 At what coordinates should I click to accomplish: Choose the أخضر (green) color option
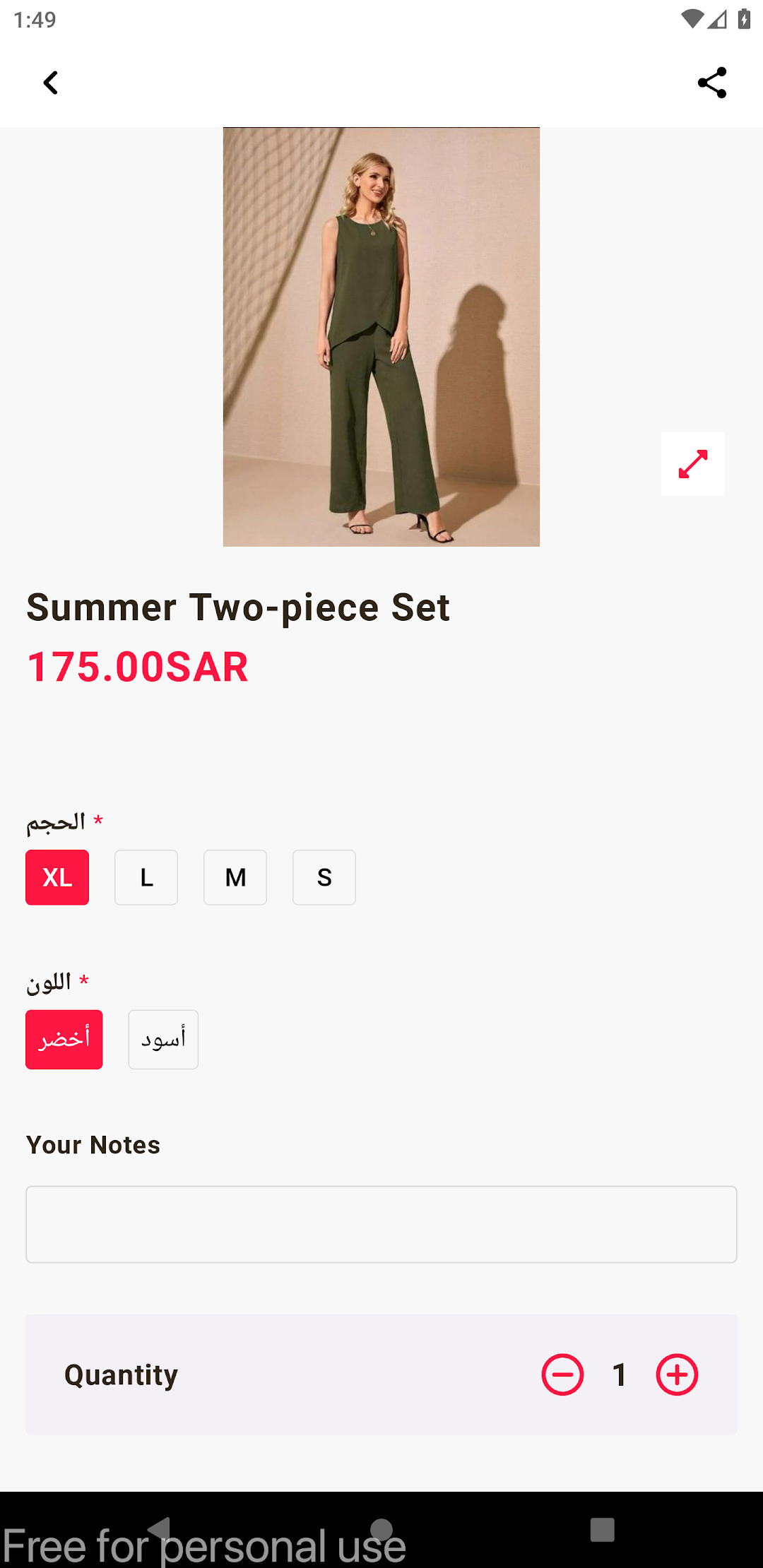(64, 1039)
